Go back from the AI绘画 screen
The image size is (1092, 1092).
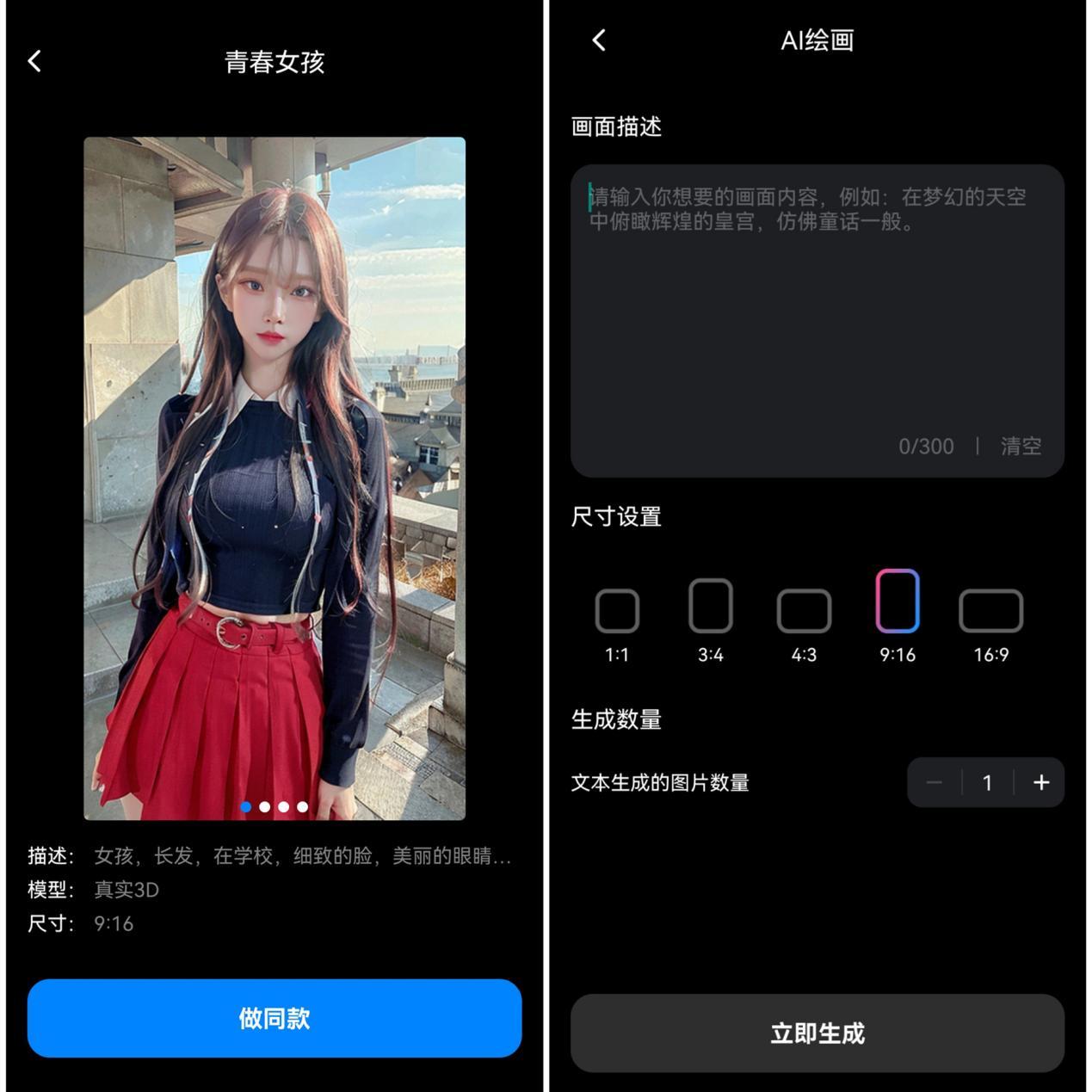(599, 40)
